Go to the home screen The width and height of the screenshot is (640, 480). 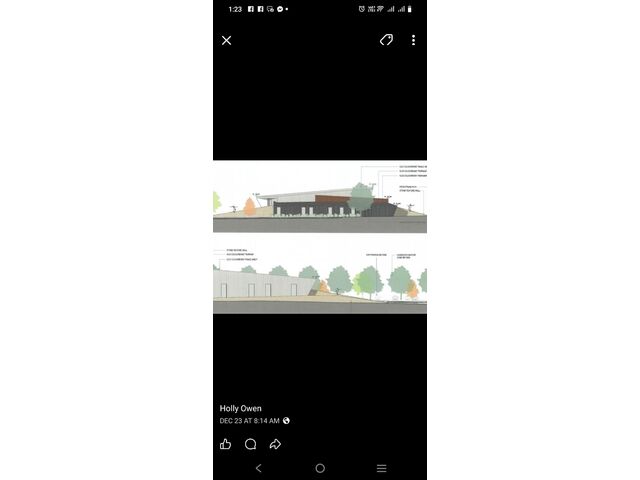pos(320,468)
